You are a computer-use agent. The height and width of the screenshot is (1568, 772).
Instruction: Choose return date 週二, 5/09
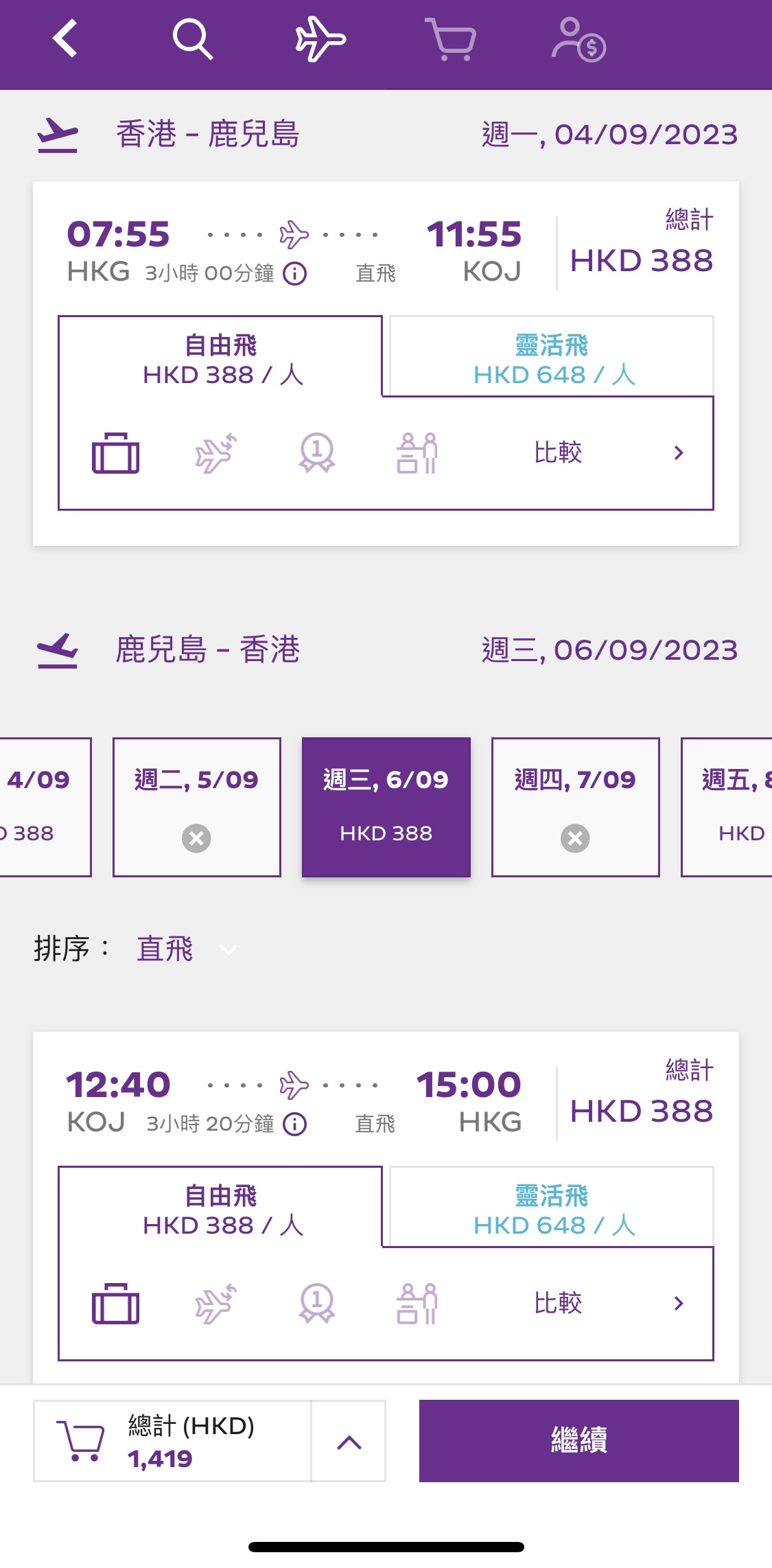pyautogui.click(x=197, y=807)
